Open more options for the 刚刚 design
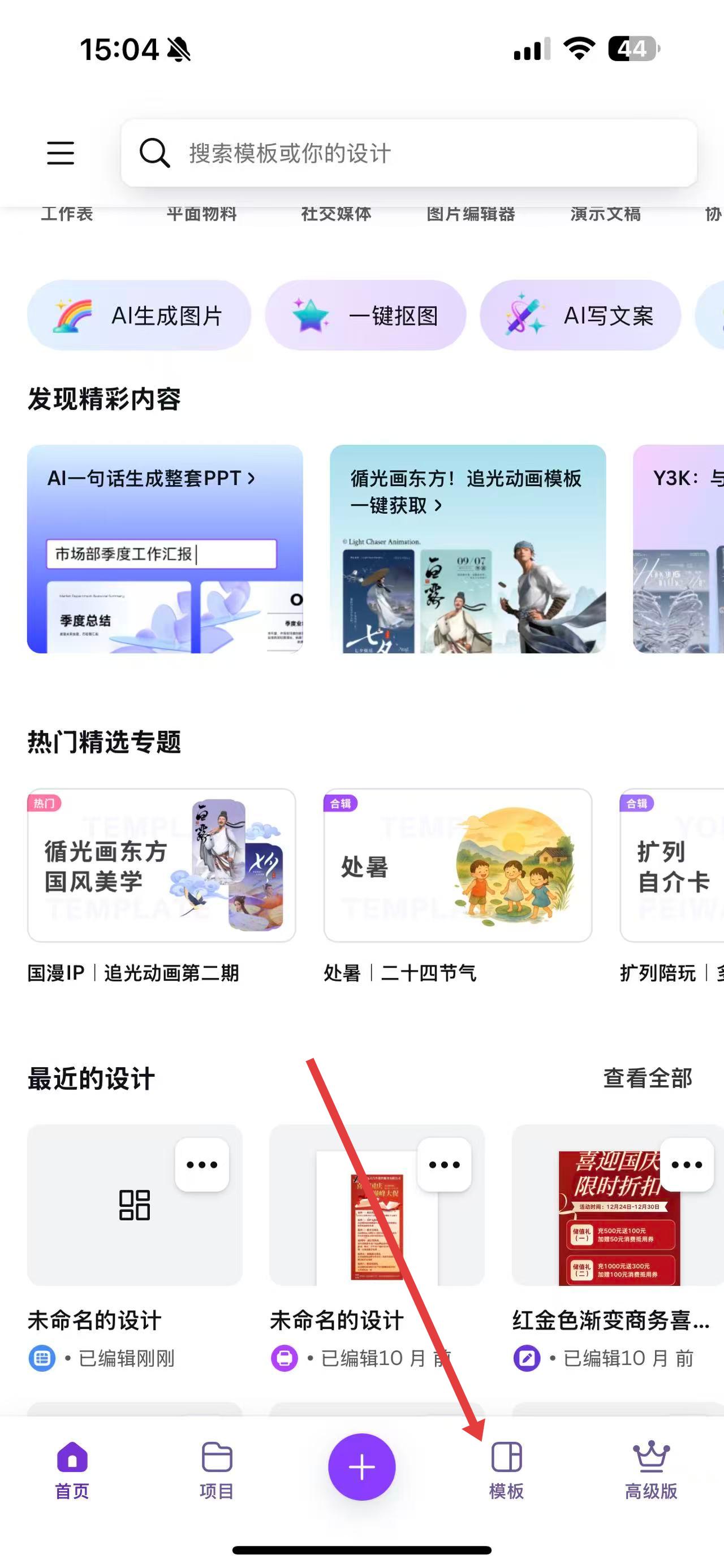This screenshot has width=724, height=1568. tap(202, 1165)
